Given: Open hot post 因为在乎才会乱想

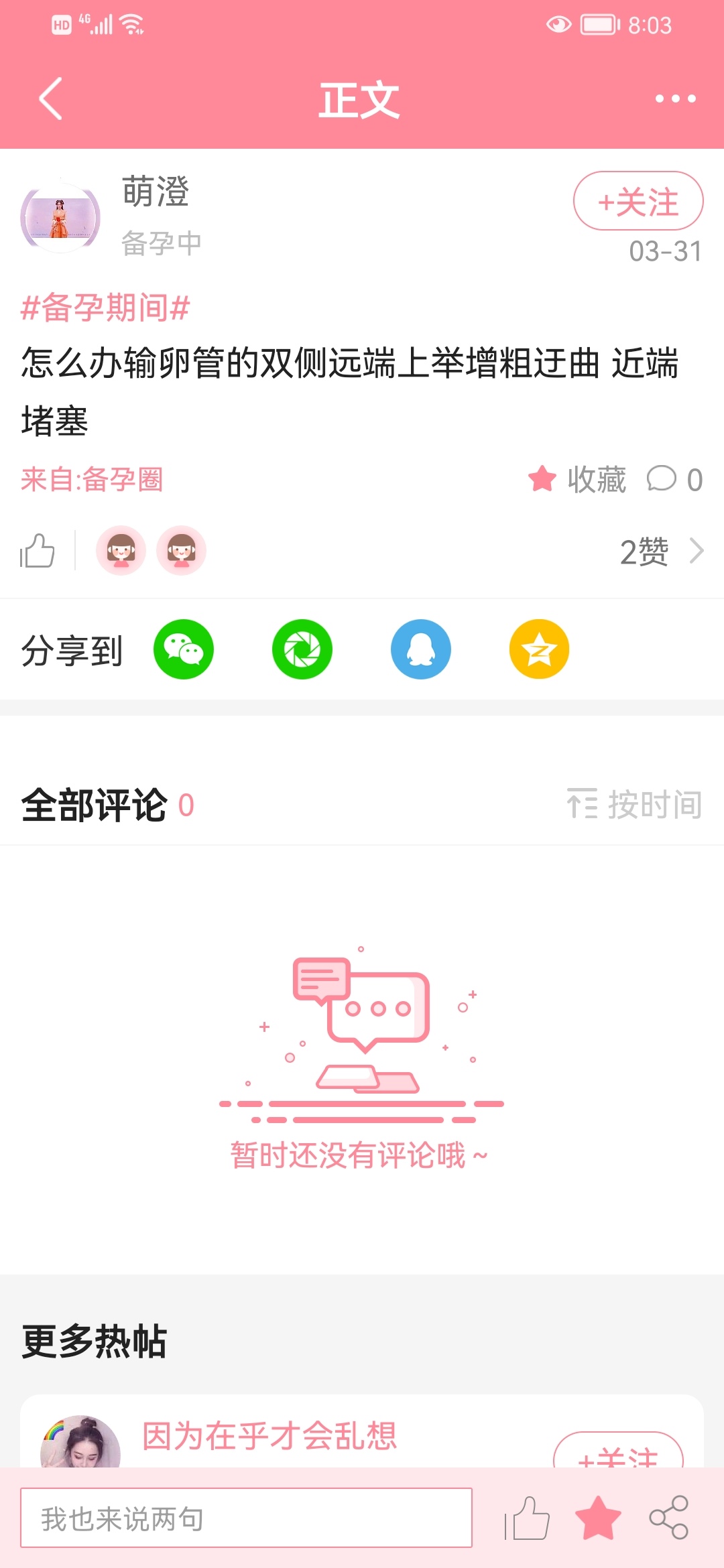Looking at the screenshot, I should (x=269, y=1435).
